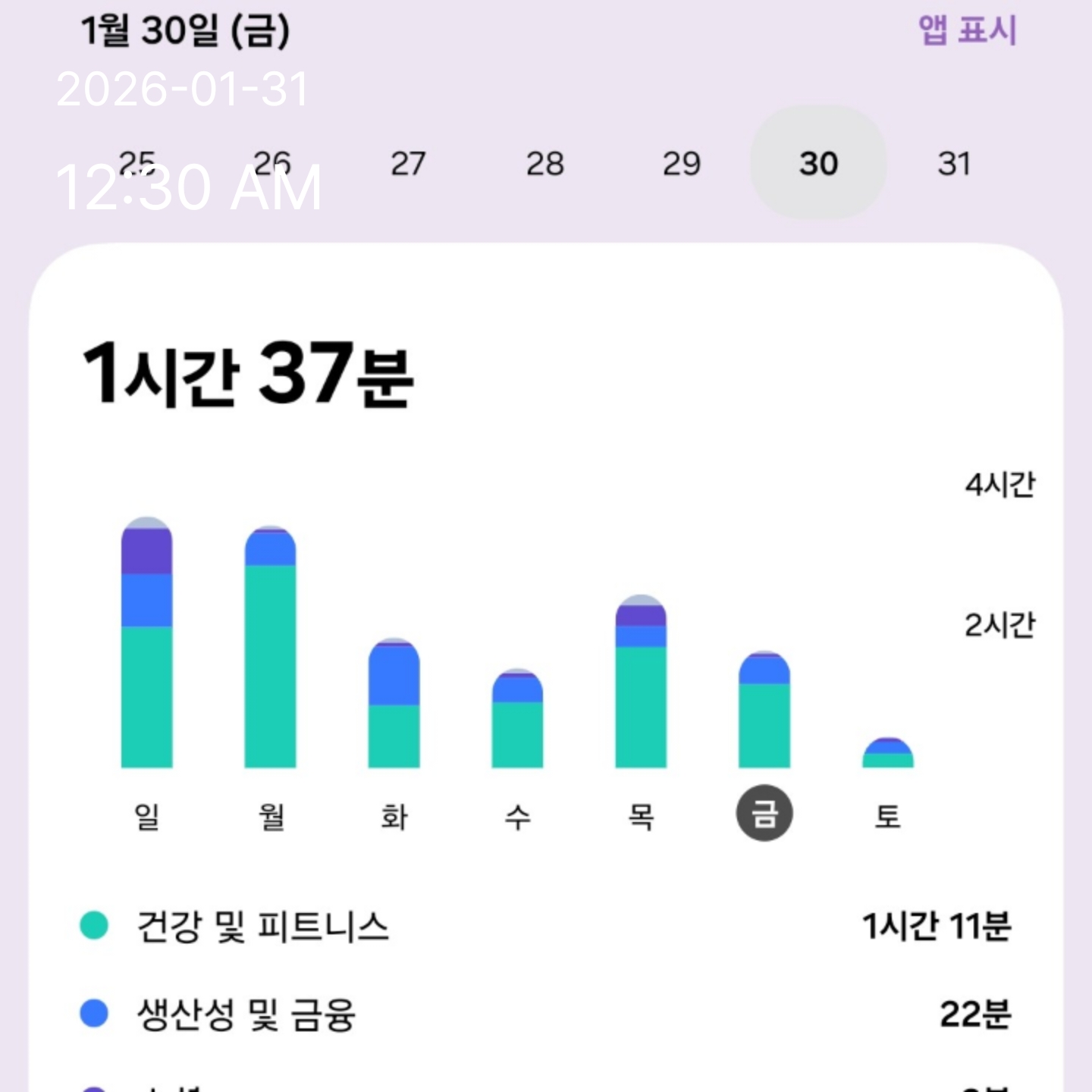Image resolution: width=1092 pixels, height=1092 pixels.
Task: Tap the 일 bar in the usage chart
Action: click(146, 645)
